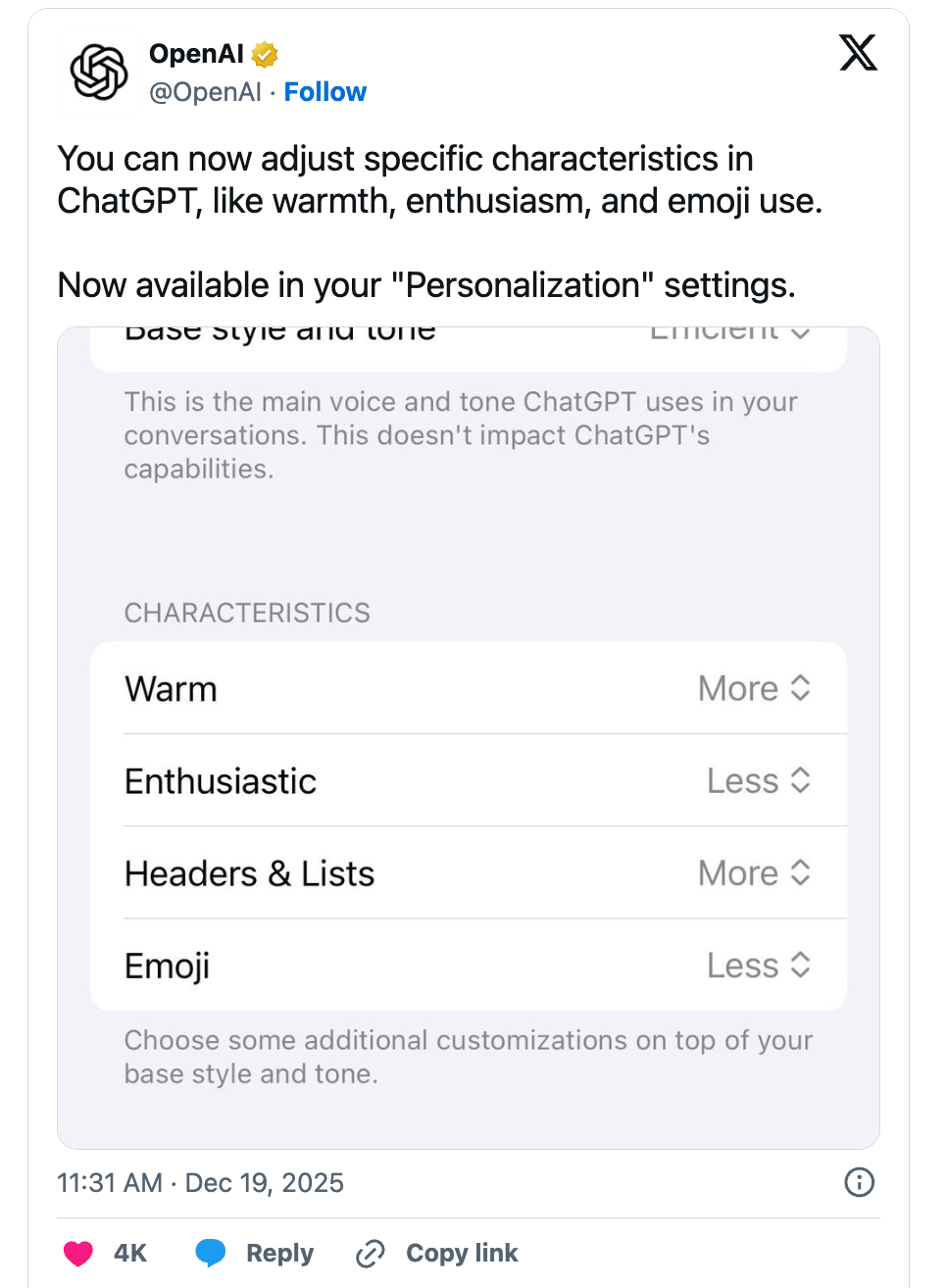The image size is (947, 1288).
Task: Follow the OpenAI account
Action: (x=324, y=92)
